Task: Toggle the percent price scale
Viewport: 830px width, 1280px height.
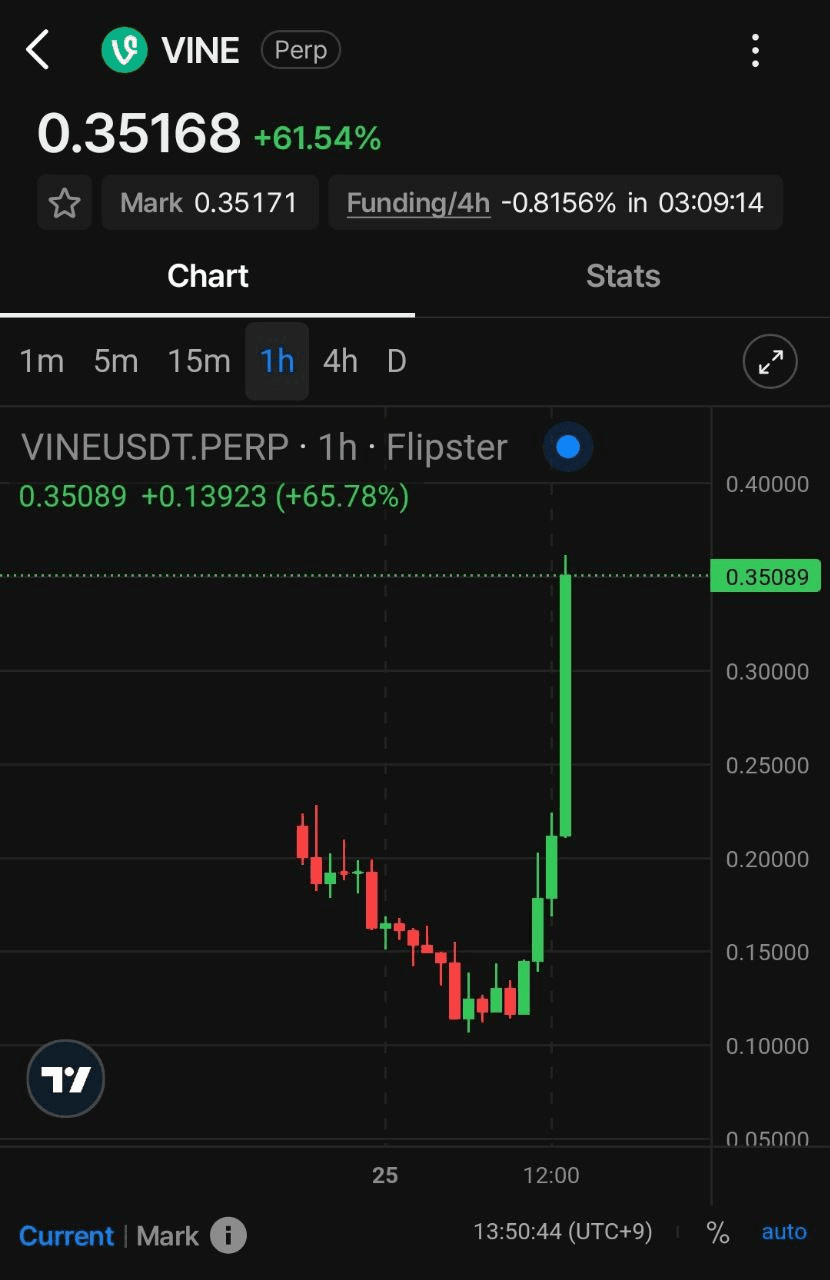Action: pyautogui.click(x=717, y=1233)
